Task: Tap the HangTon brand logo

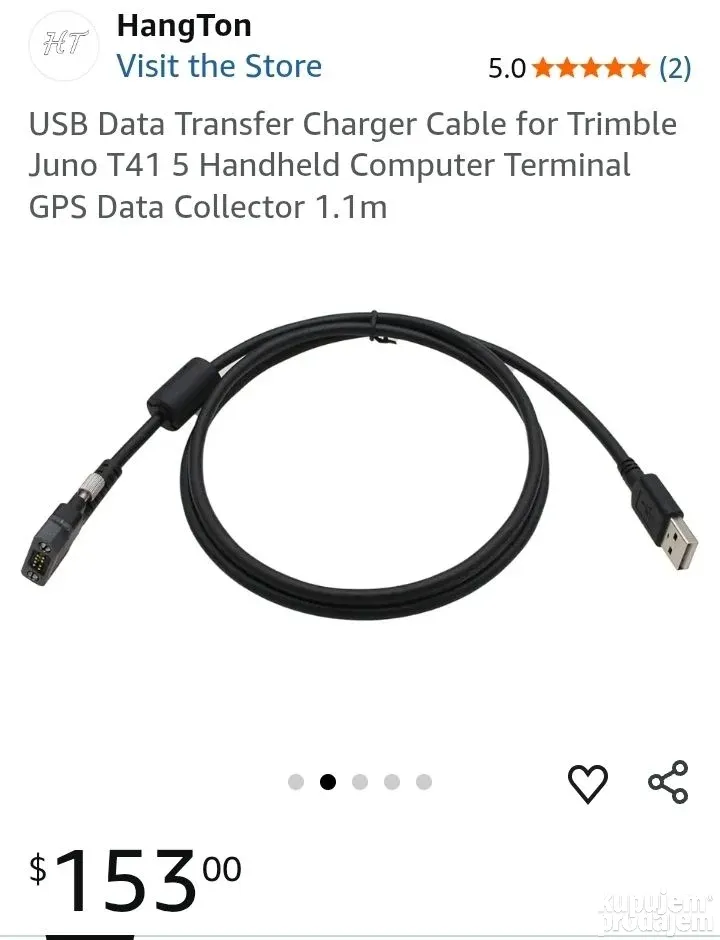Action: pyautogui.click(x=64, y=44)
